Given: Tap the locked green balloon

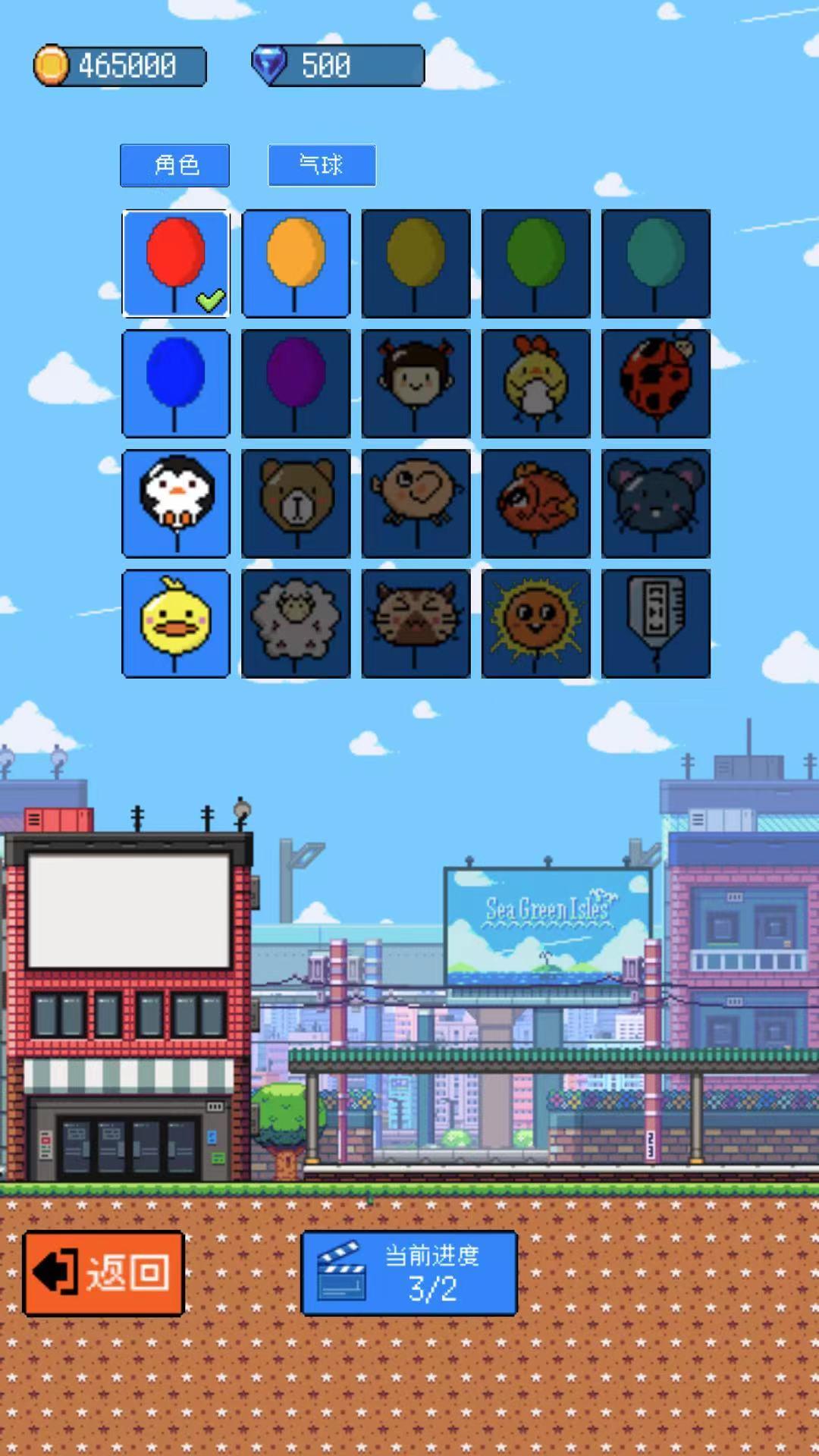Looking at the screenshot, I should click(x=535, y=263).
